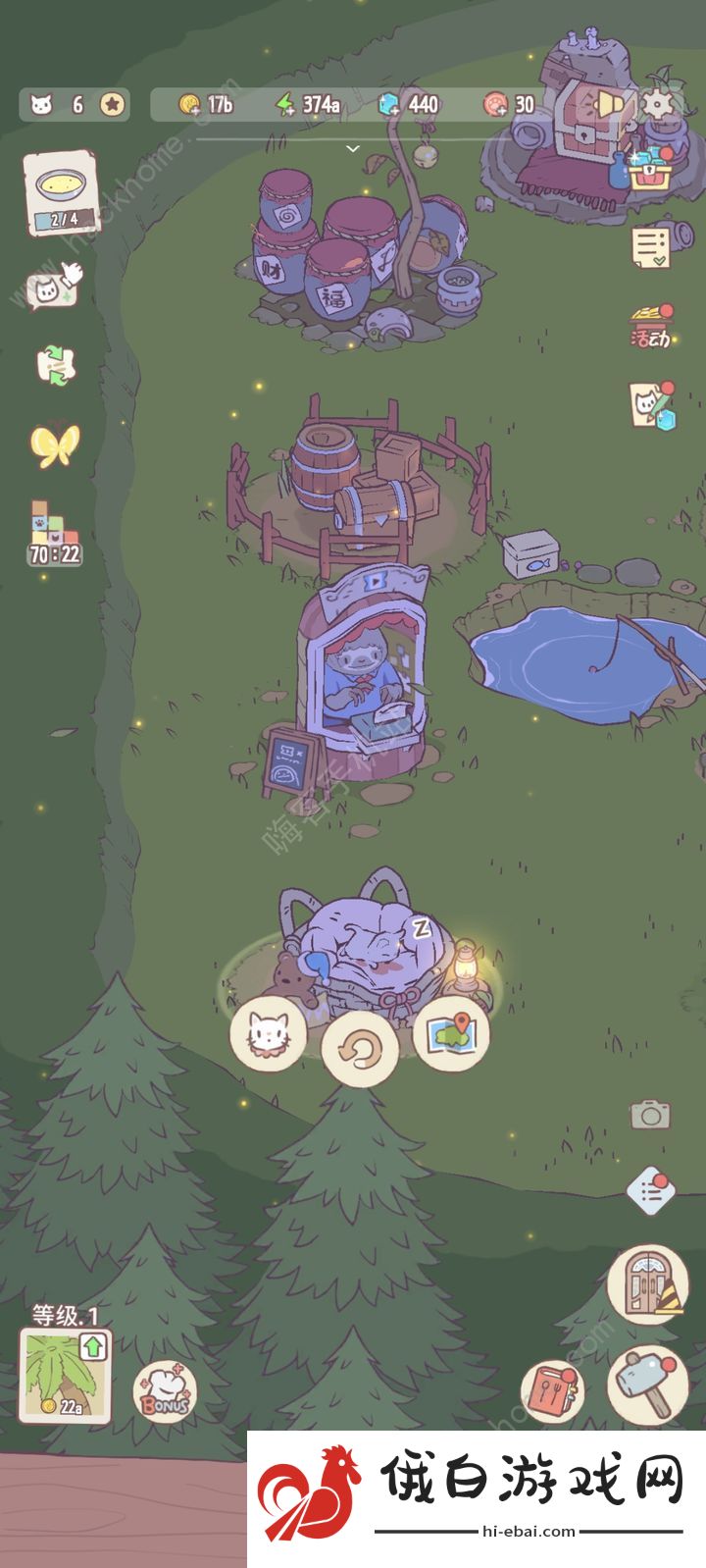Open the map pin button

tap(452, 1033)
